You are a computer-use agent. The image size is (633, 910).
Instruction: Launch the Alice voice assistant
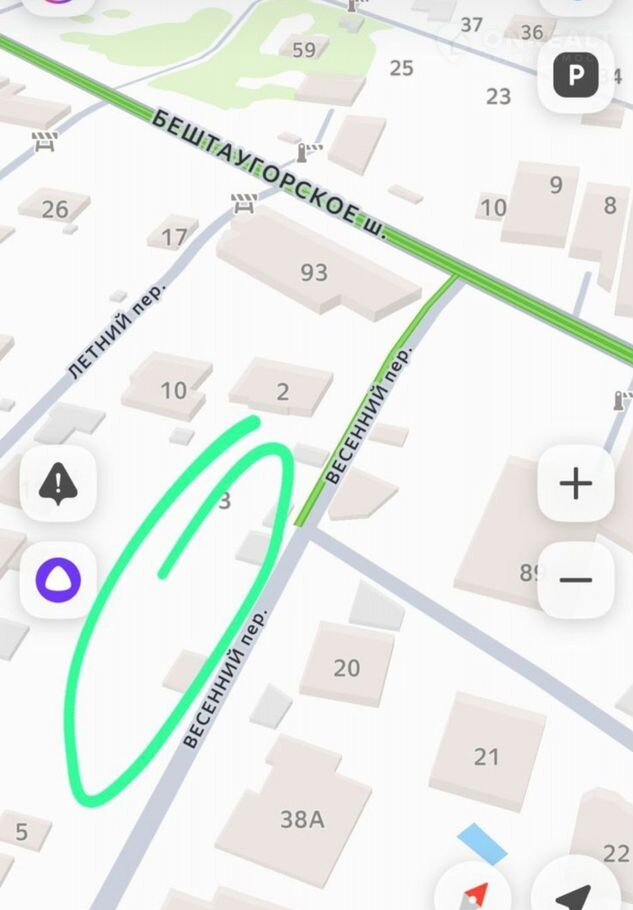tap(58, 580)
